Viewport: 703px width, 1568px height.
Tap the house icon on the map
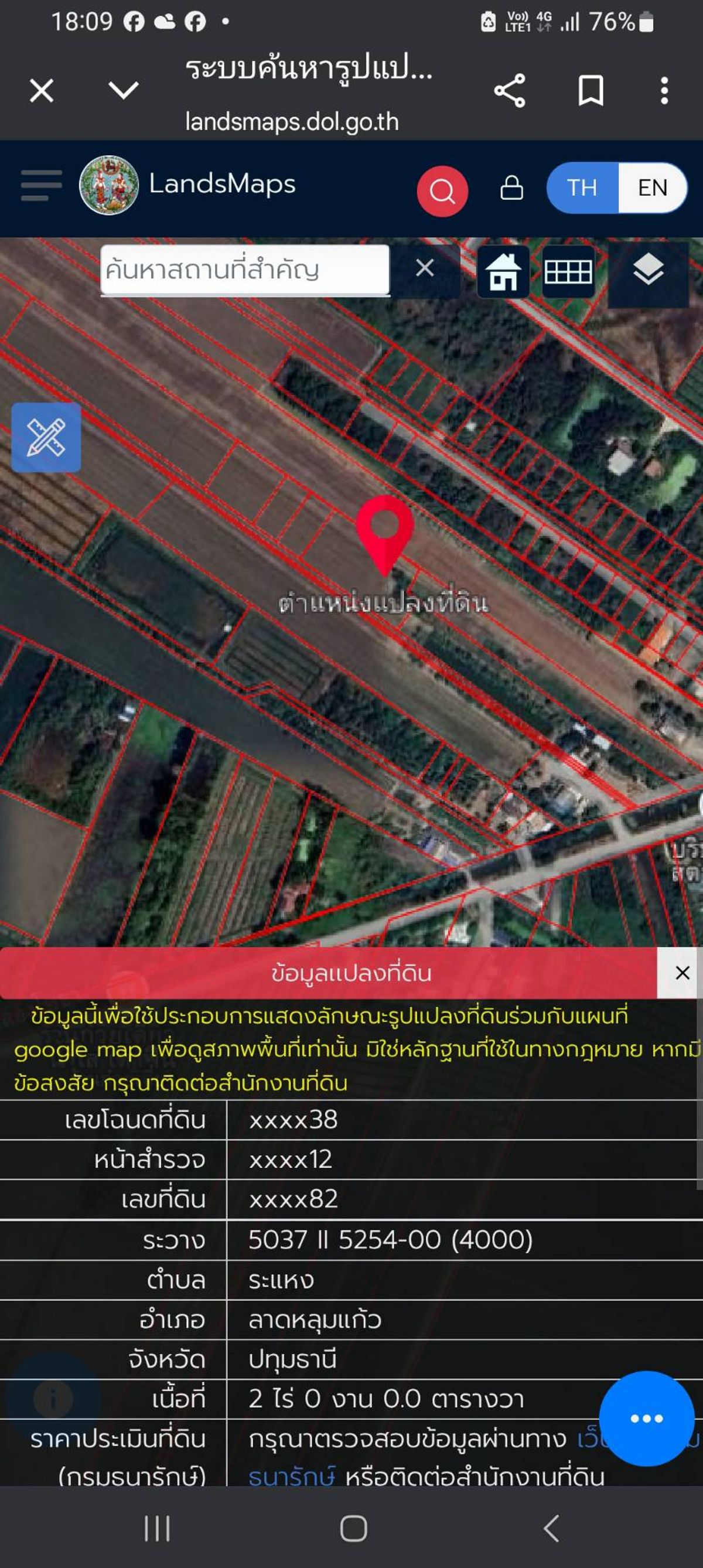pos(503,271)
